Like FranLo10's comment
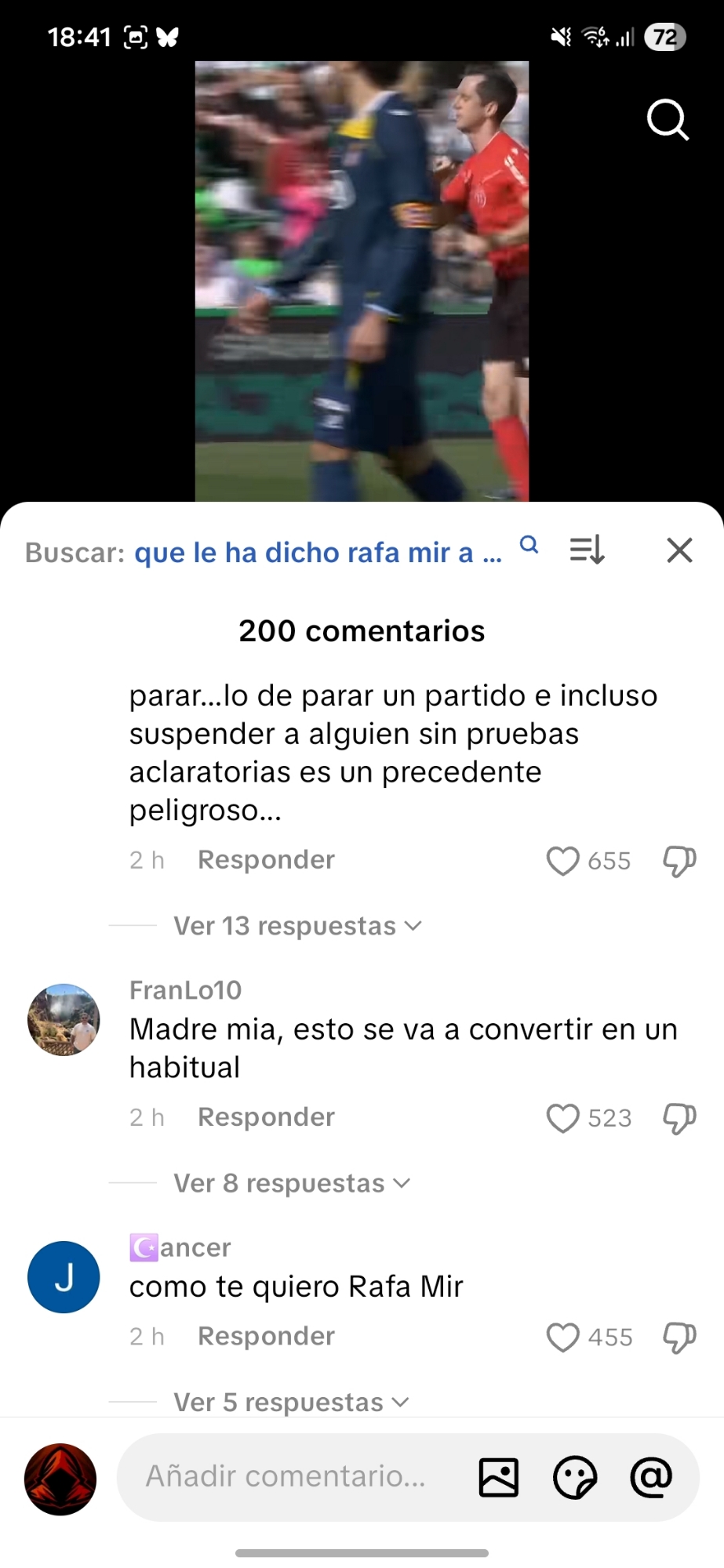This screenshot has height=1568, width=724. pos(562,1118)
